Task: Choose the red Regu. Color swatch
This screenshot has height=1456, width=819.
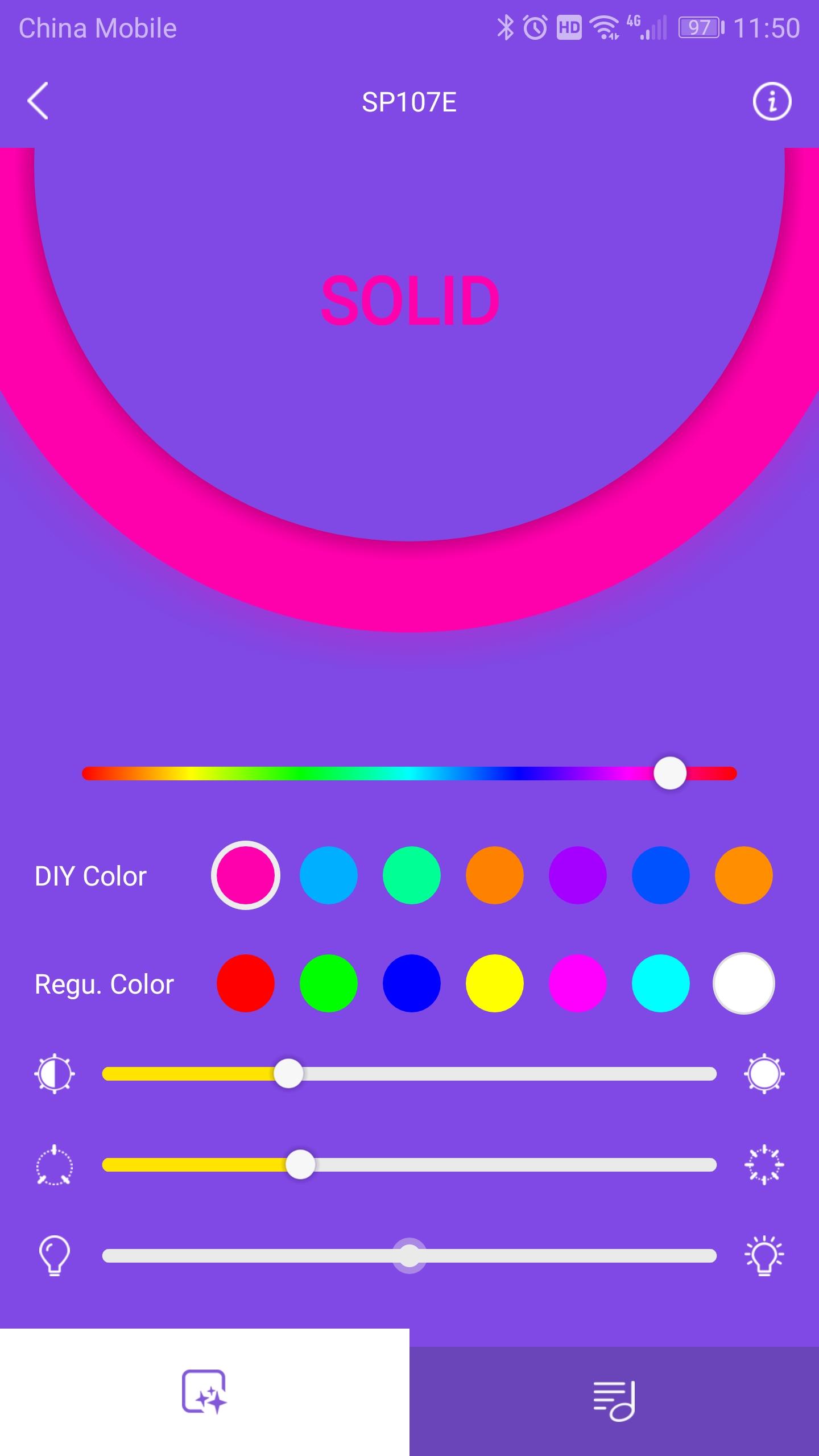Action: (x=246, y=983)
